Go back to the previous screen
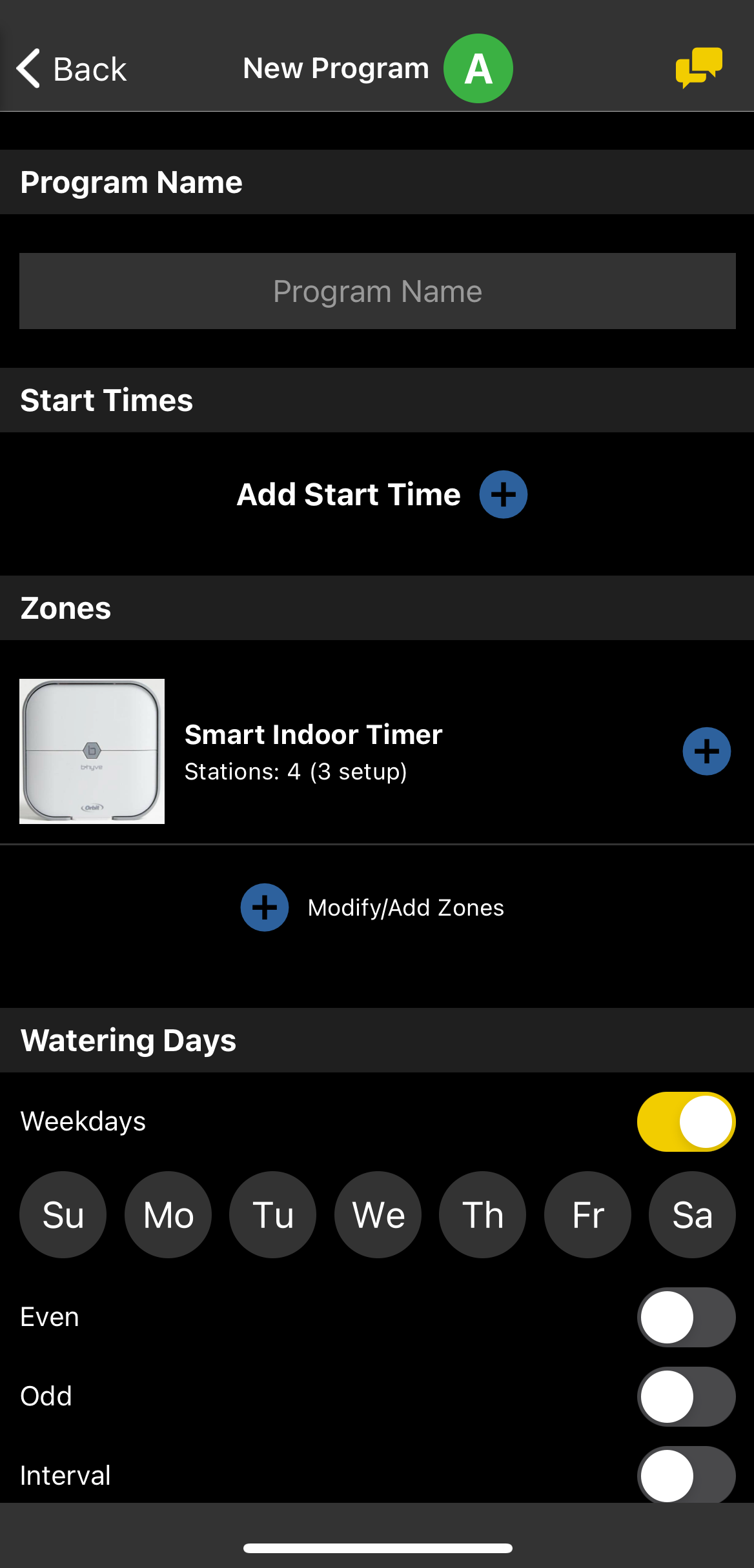754x1568 pixels. click(x=71, y=68)
